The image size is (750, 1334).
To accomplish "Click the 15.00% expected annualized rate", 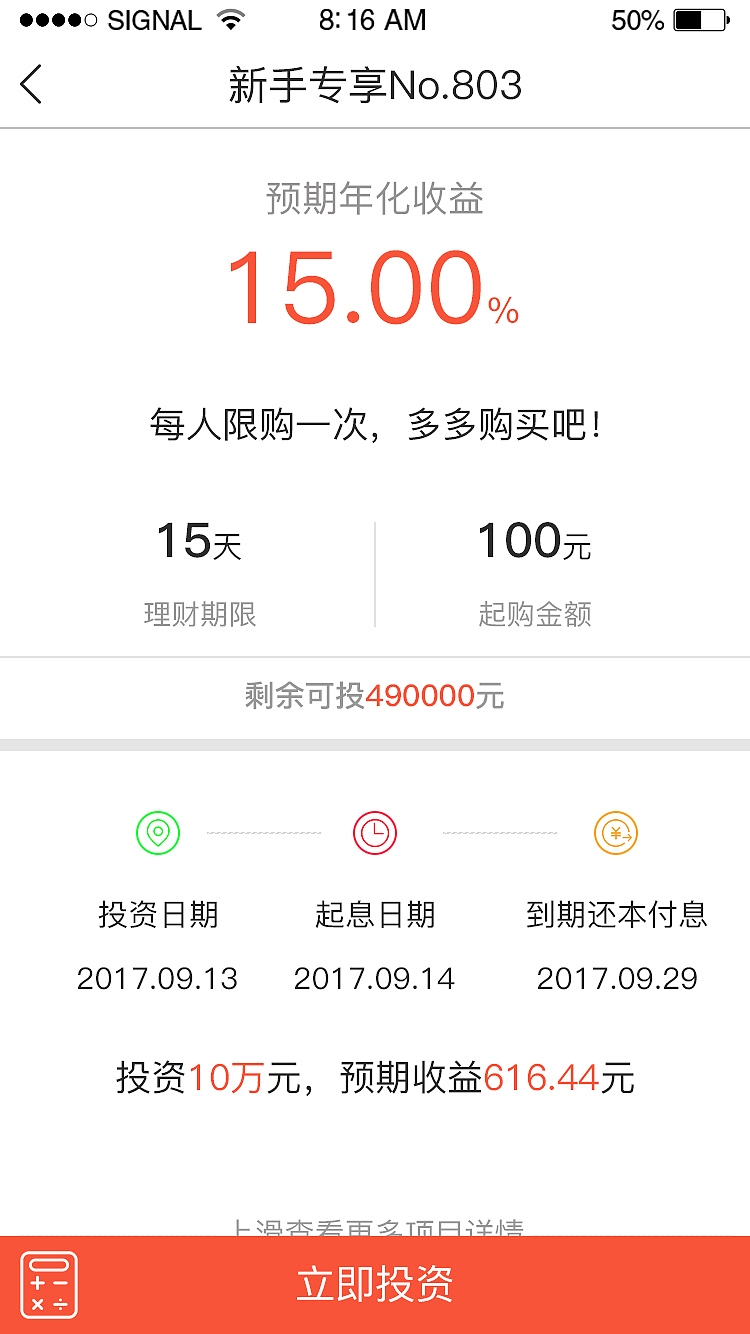I will point(375,290).
